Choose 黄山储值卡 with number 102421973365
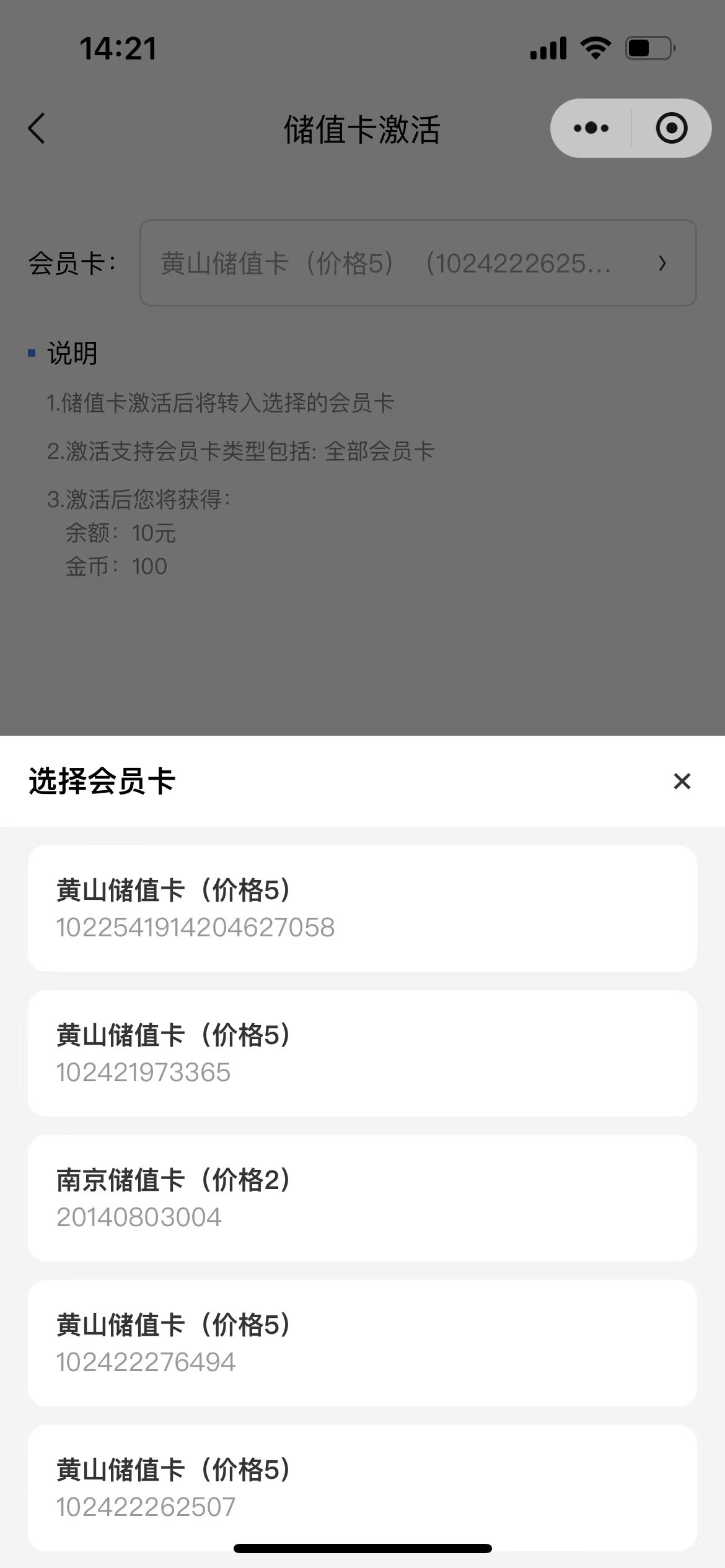 pyautogui.click(x=362, y=1053)
